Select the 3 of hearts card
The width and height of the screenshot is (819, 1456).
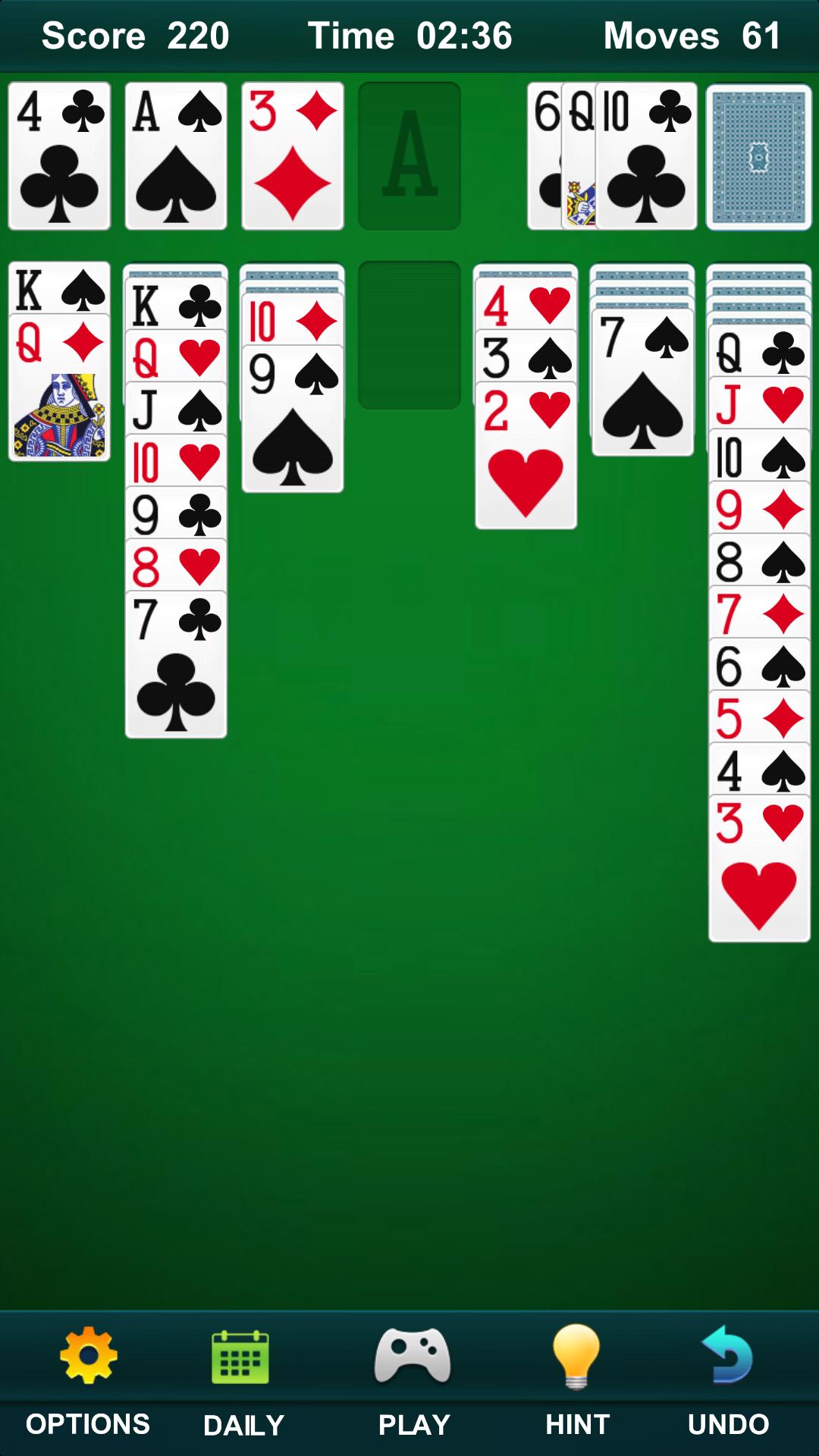tap(759, 872)
